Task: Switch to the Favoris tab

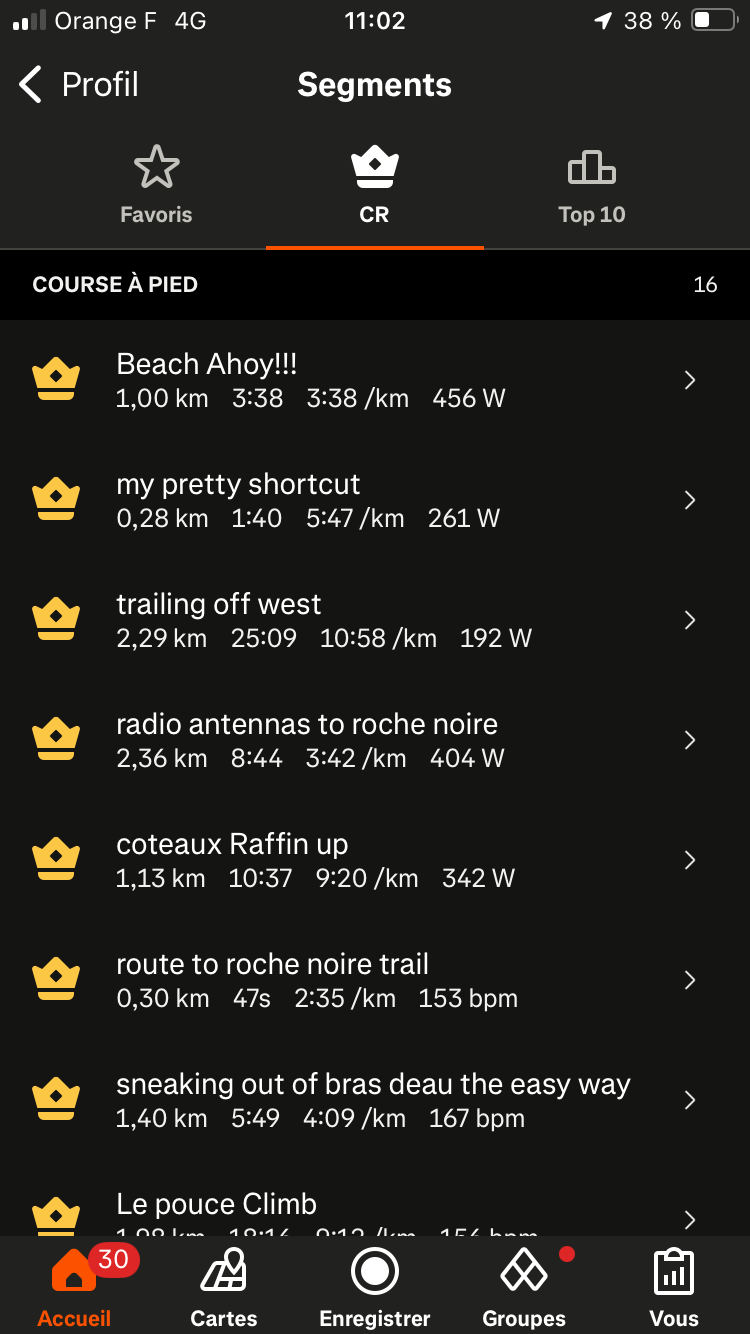Action: click(x=156, y=185)
